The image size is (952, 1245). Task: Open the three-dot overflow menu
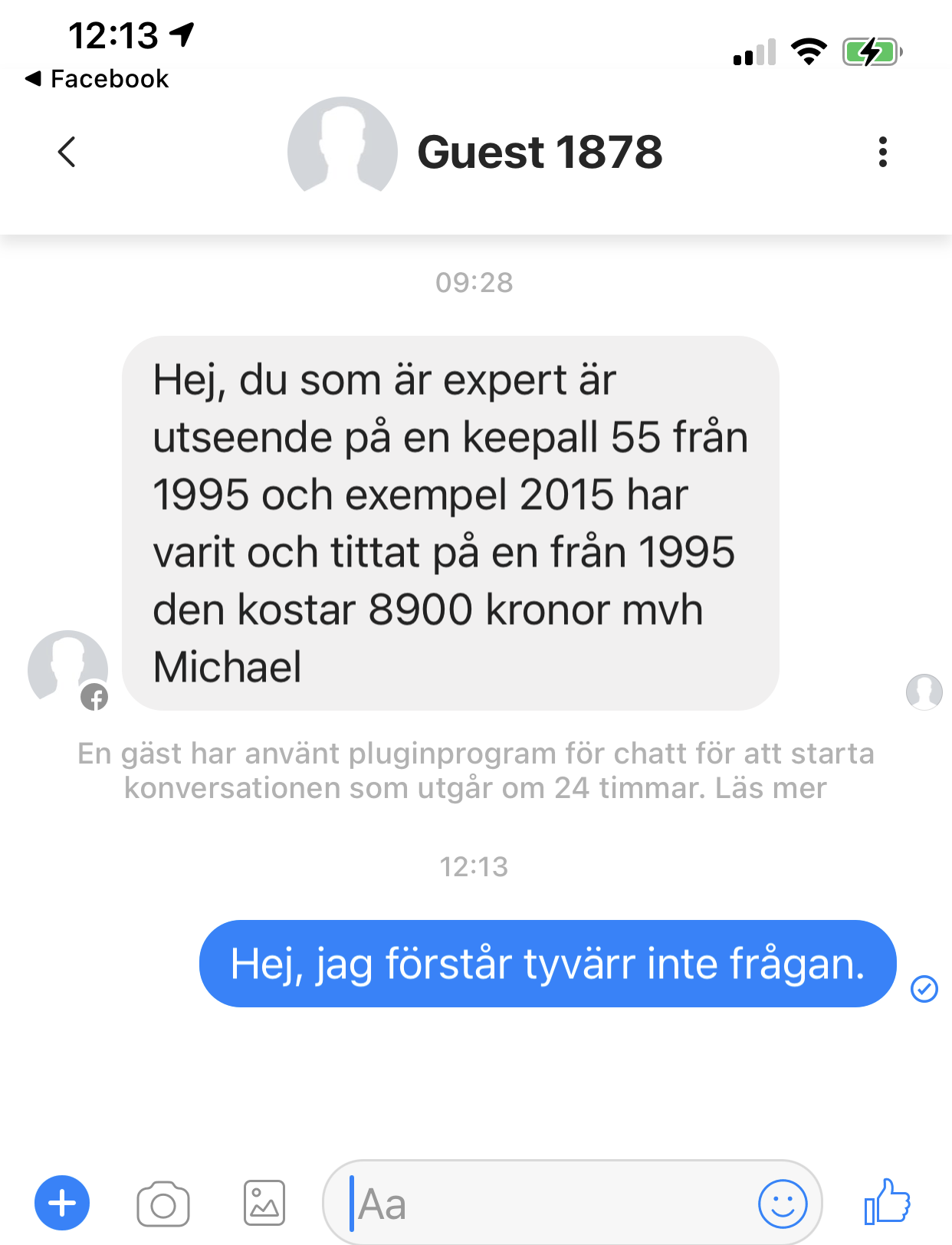tap(883, 152)
